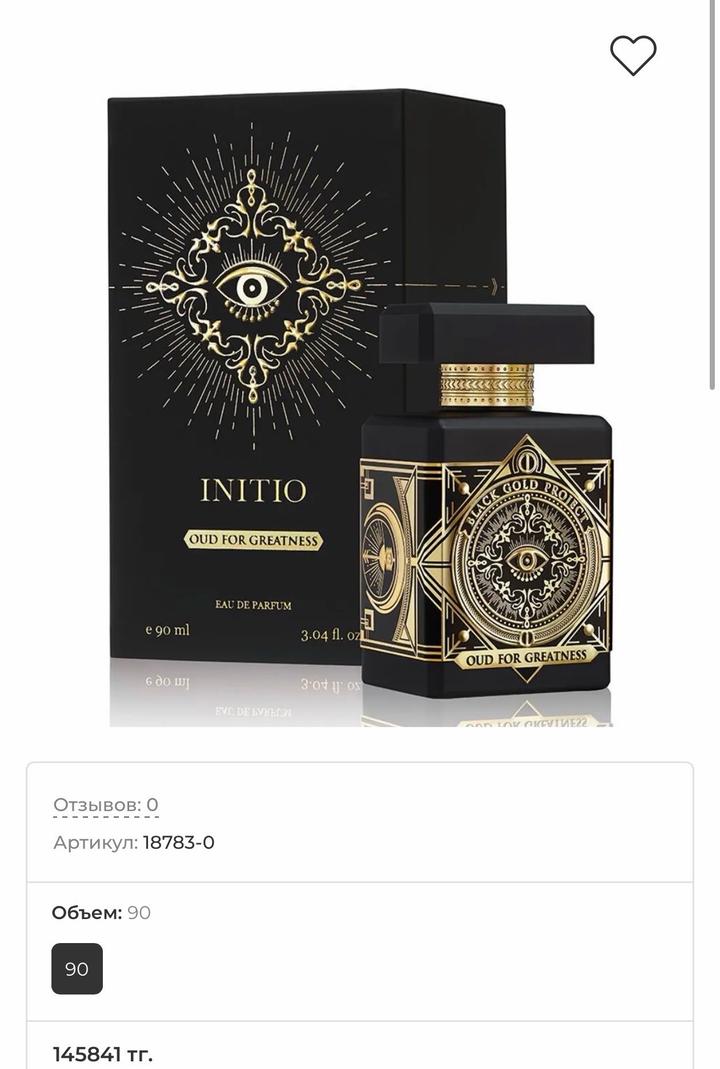720x1069 pixels.
Task: Add the Initio perfume to favorites
Action: point(633,56)
